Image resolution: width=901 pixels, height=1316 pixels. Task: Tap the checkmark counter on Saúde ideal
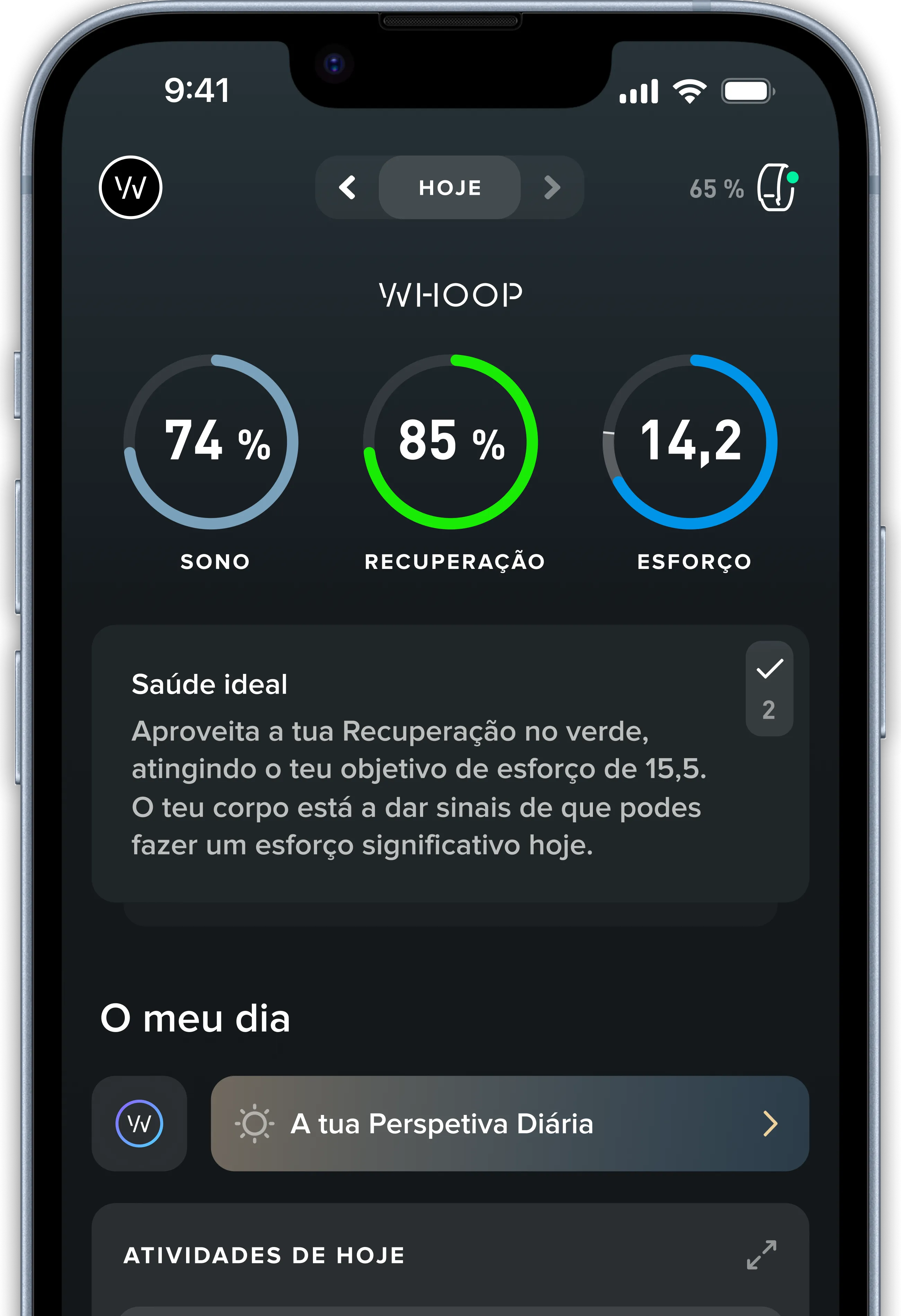(769, 688)
